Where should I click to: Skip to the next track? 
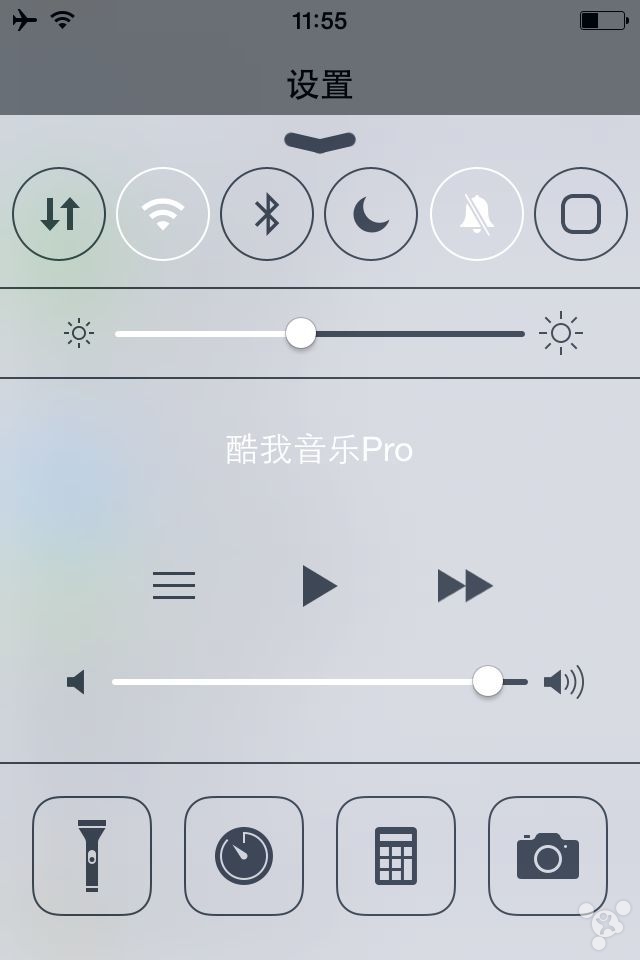[x=465, y=585]
